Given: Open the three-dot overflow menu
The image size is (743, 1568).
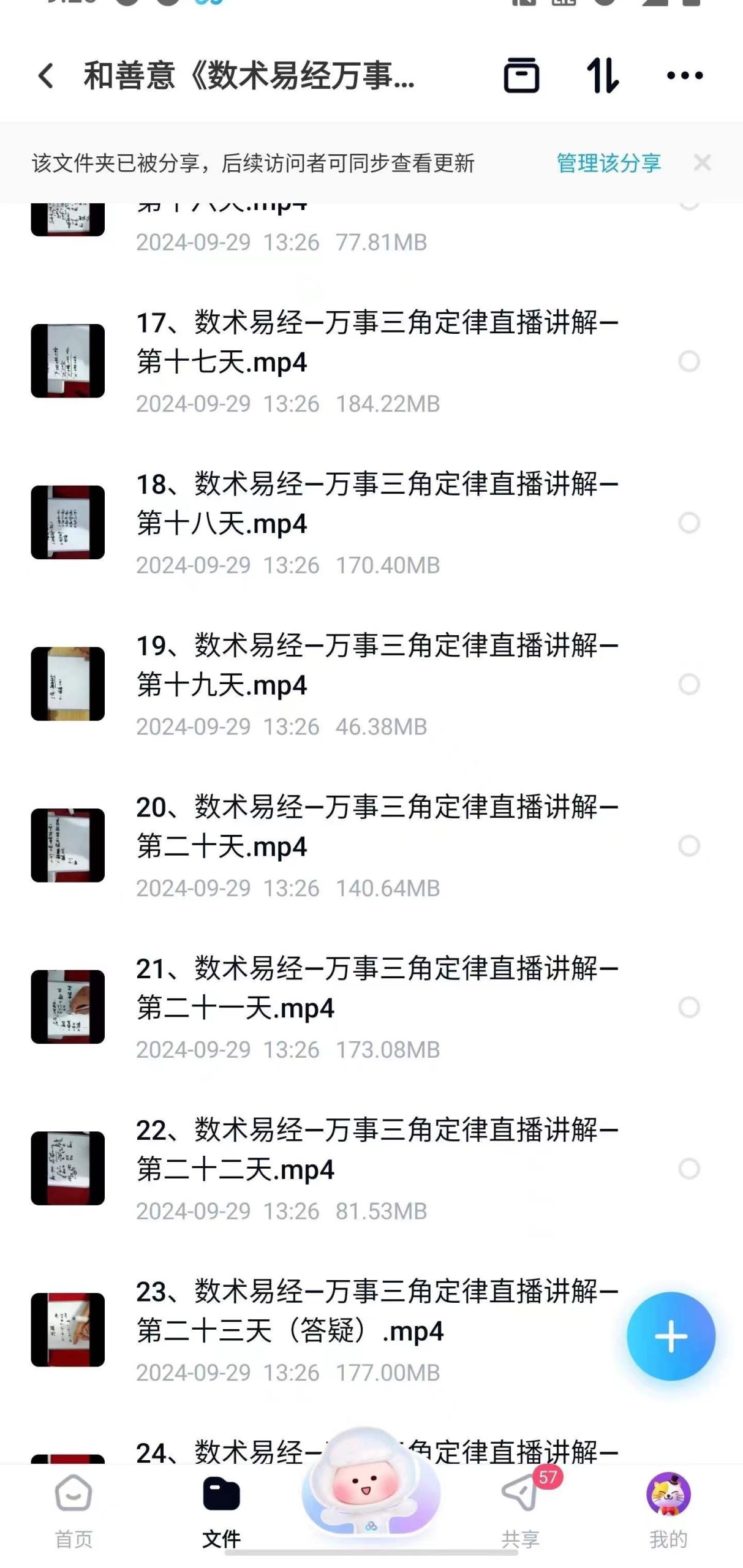Looking at the screenshot, I should pyautogui.click(x=684, y=76).
